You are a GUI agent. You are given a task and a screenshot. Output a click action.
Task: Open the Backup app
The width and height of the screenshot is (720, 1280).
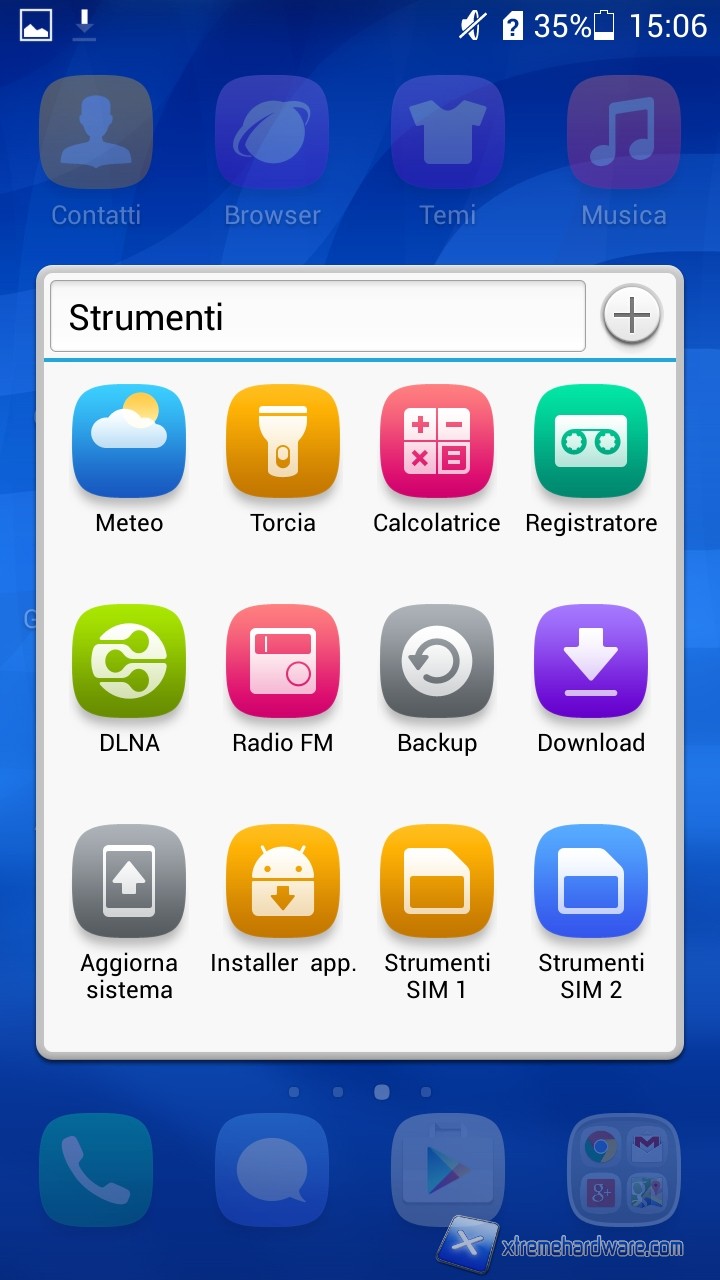[437, 662]
